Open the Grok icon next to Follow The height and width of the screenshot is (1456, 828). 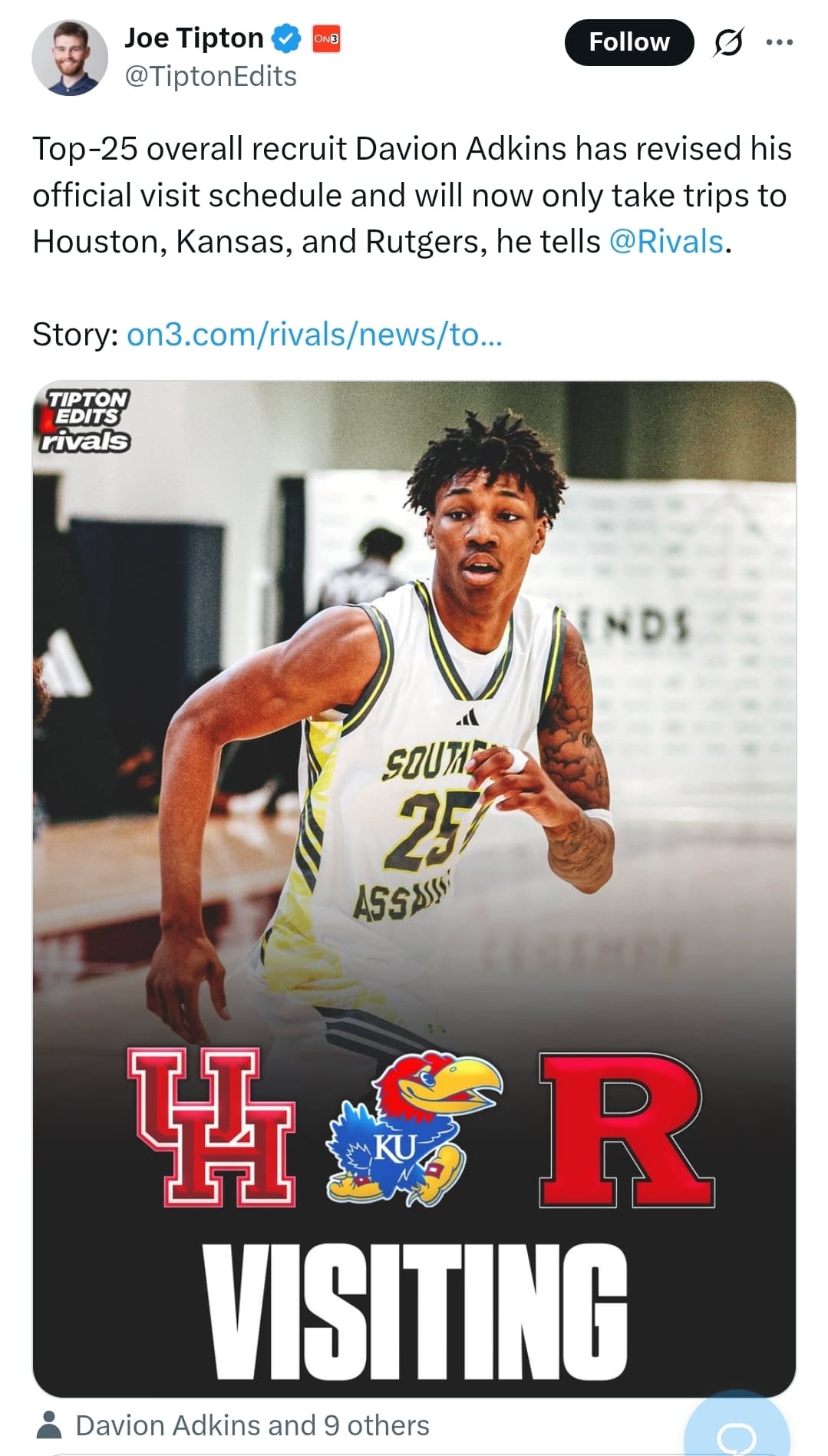point(727,42)
